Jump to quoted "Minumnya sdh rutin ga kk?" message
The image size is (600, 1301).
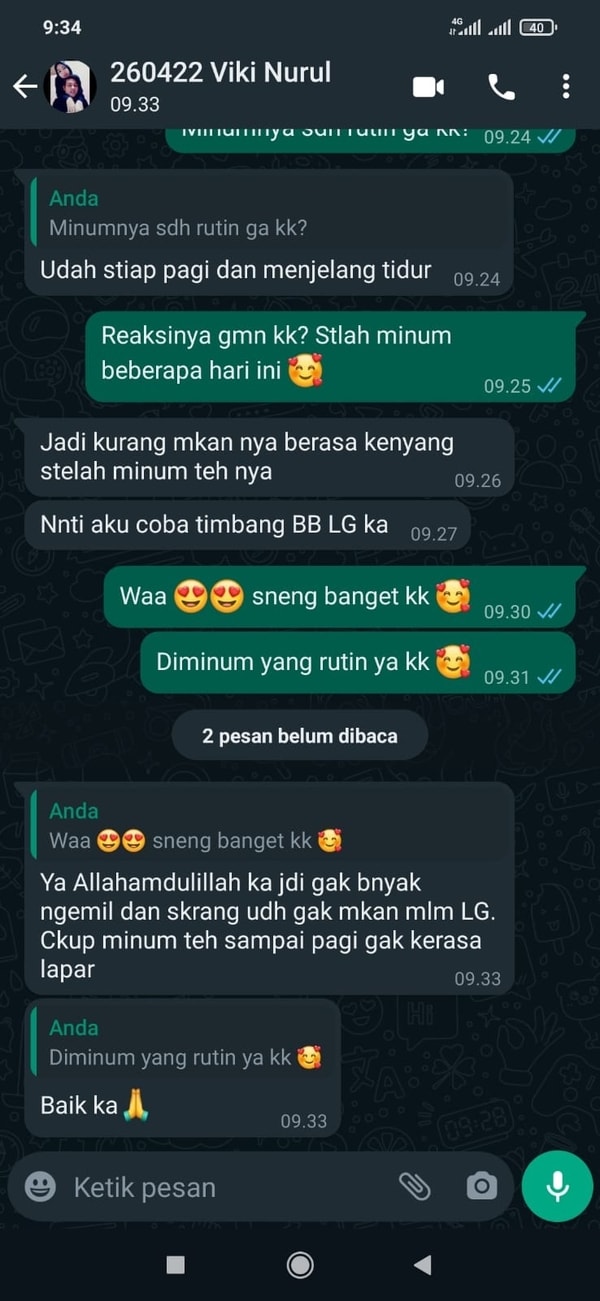point(270,213)
